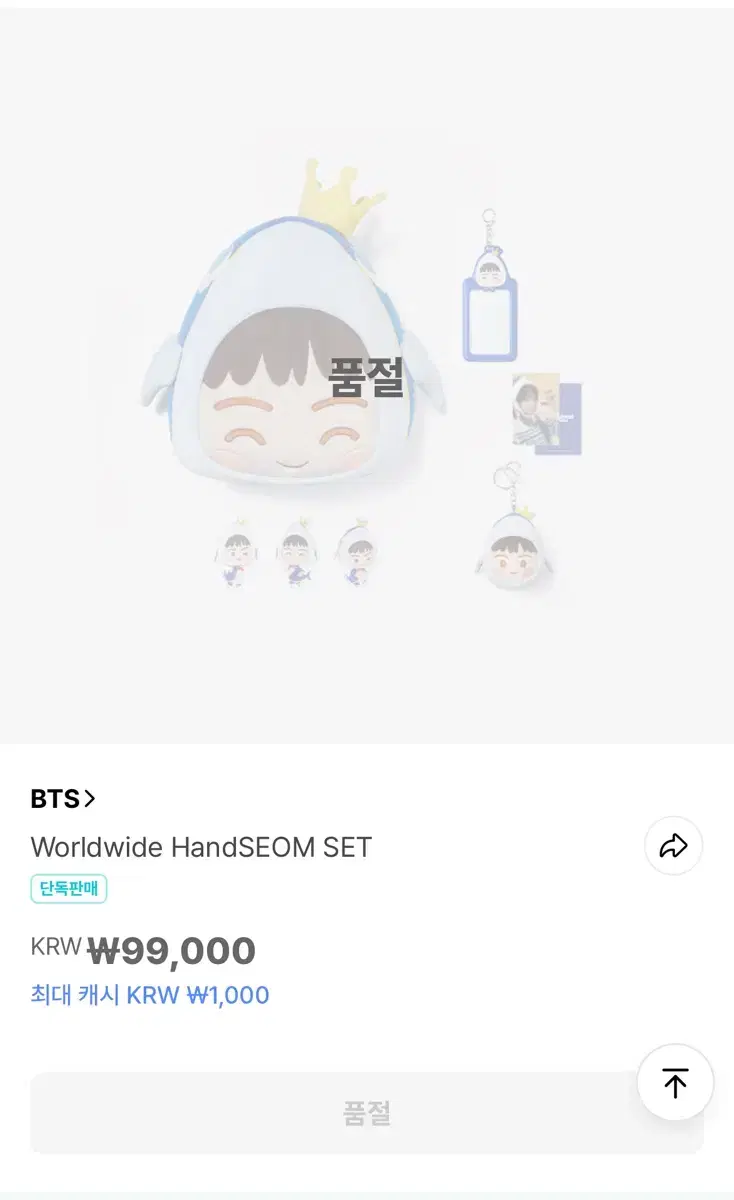
Task: Tap the 단독판매 exclusive badge
Action: click(x=68, y=889)
